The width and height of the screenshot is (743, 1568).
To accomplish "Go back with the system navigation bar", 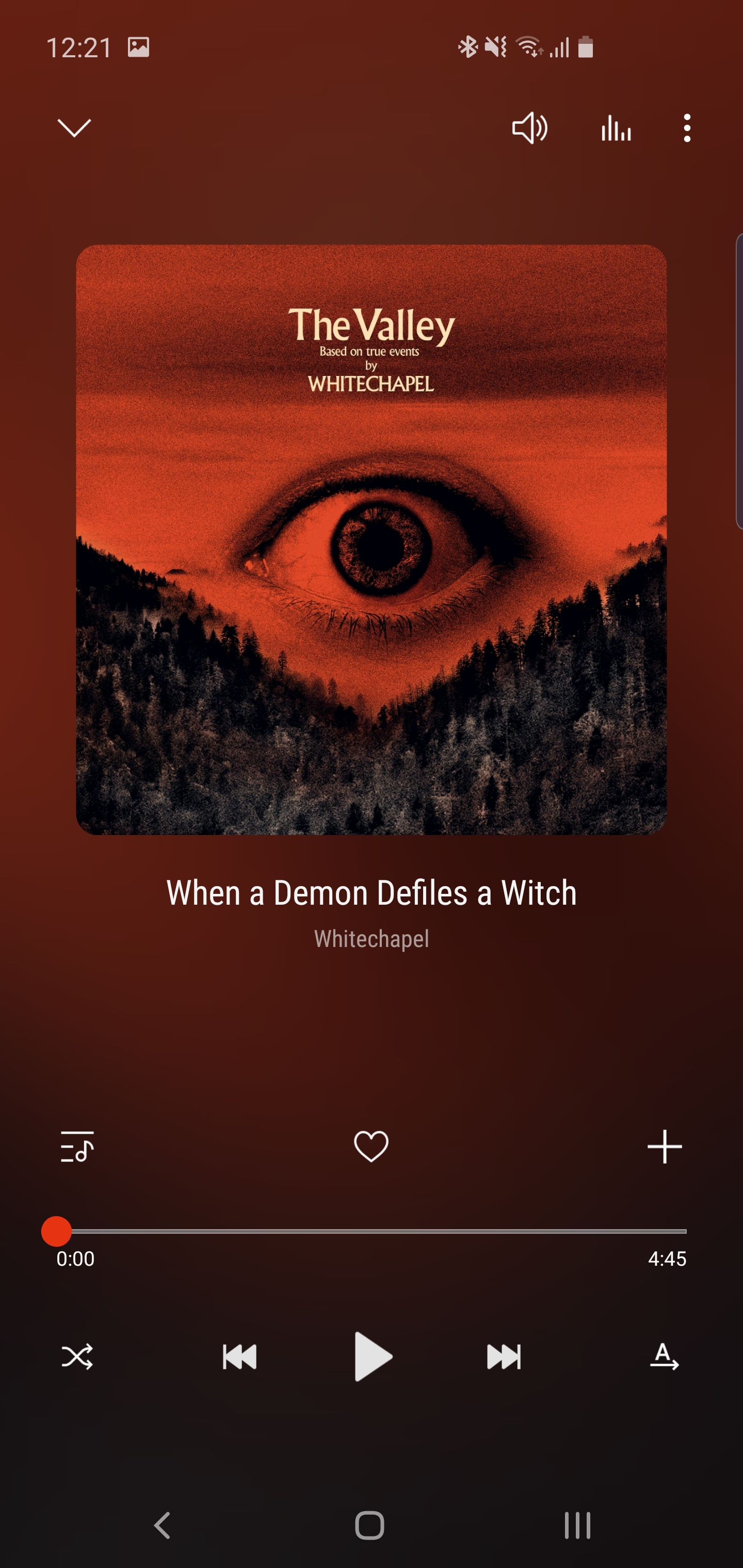I will [162, 1525].
